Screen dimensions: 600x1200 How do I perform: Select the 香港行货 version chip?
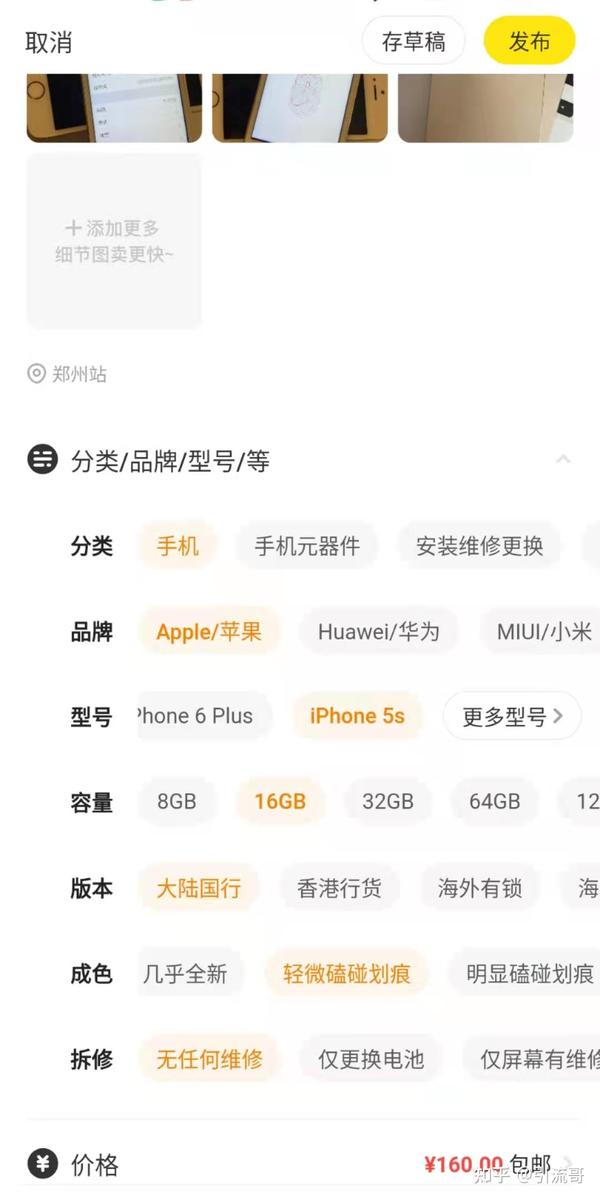pos(339,888)
